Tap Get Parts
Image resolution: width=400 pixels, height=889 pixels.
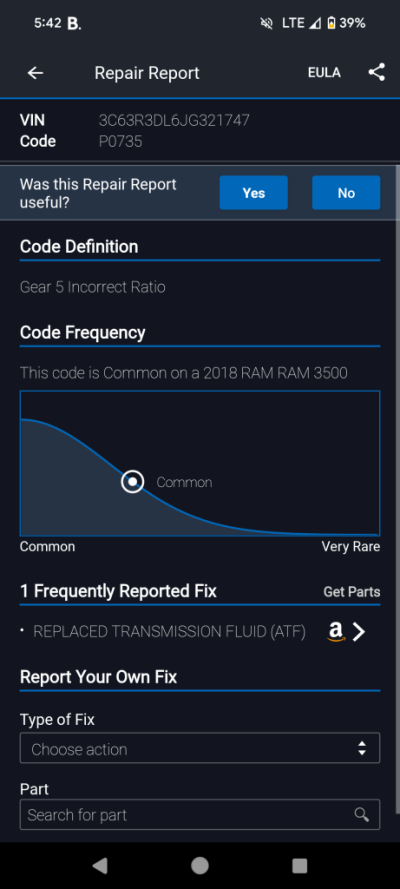352,592
